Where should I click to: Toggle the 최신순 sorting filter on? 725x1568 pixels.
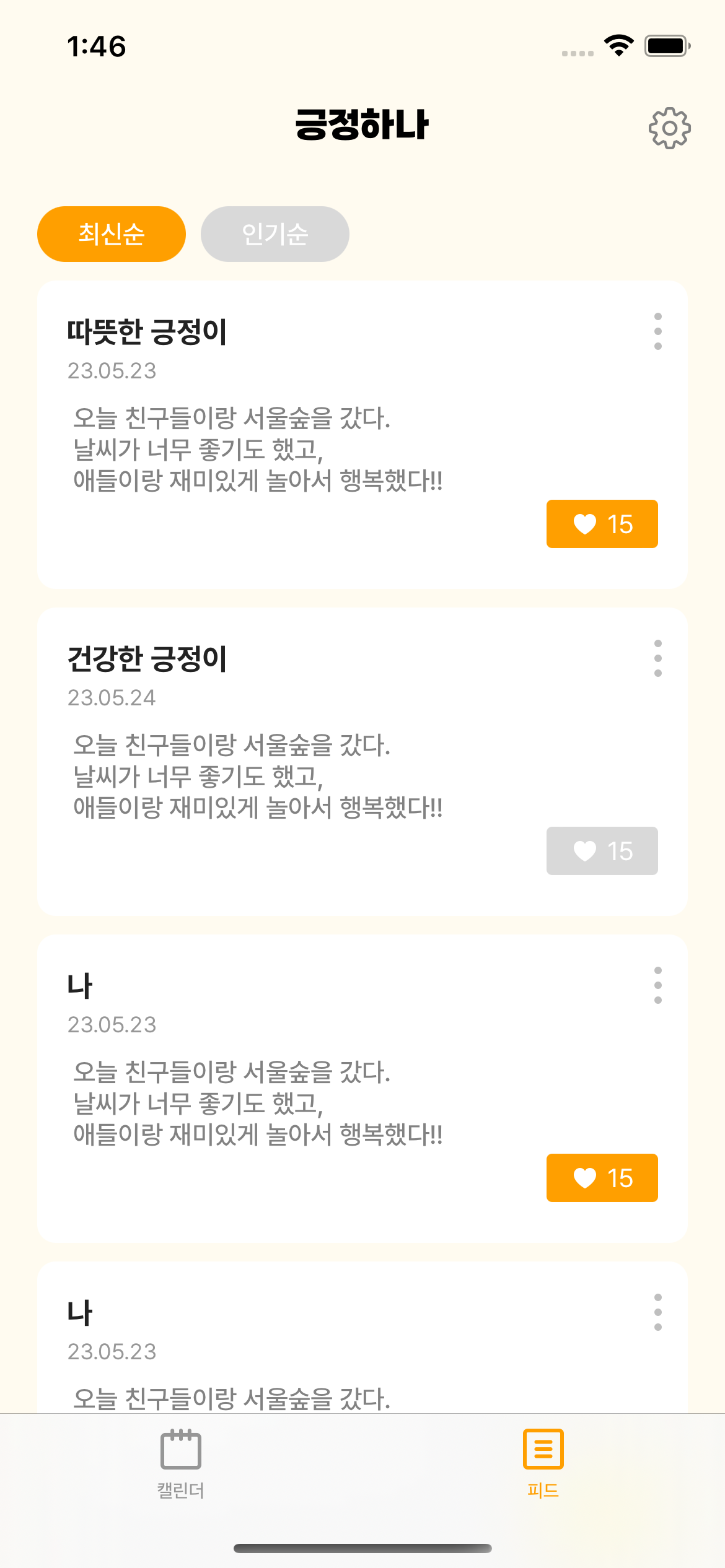coord(111,233)
